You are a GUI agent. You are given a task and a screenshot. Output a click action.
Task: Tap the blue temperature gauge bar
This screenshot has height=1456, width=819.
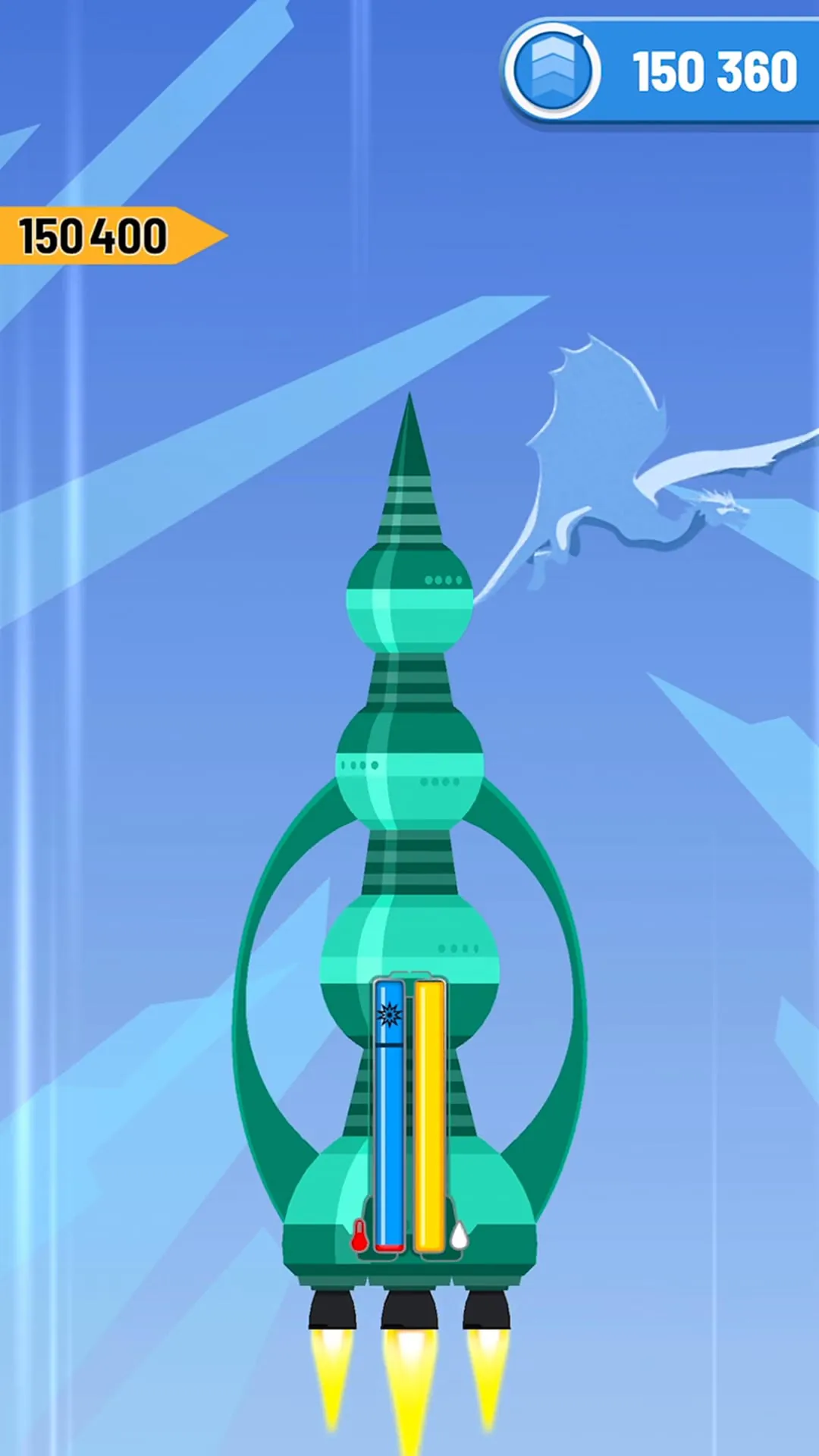point(389,1122)
